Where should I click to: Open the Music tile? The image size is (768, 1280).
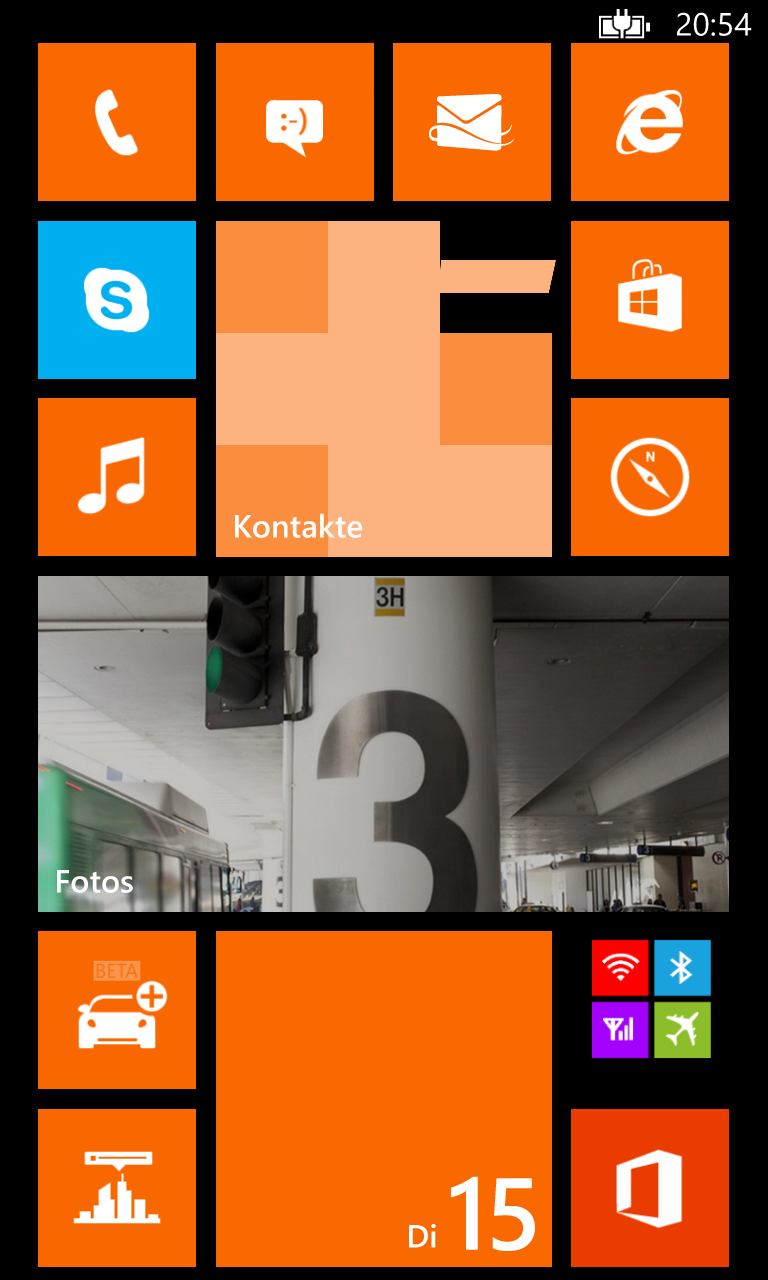[117, 477]
